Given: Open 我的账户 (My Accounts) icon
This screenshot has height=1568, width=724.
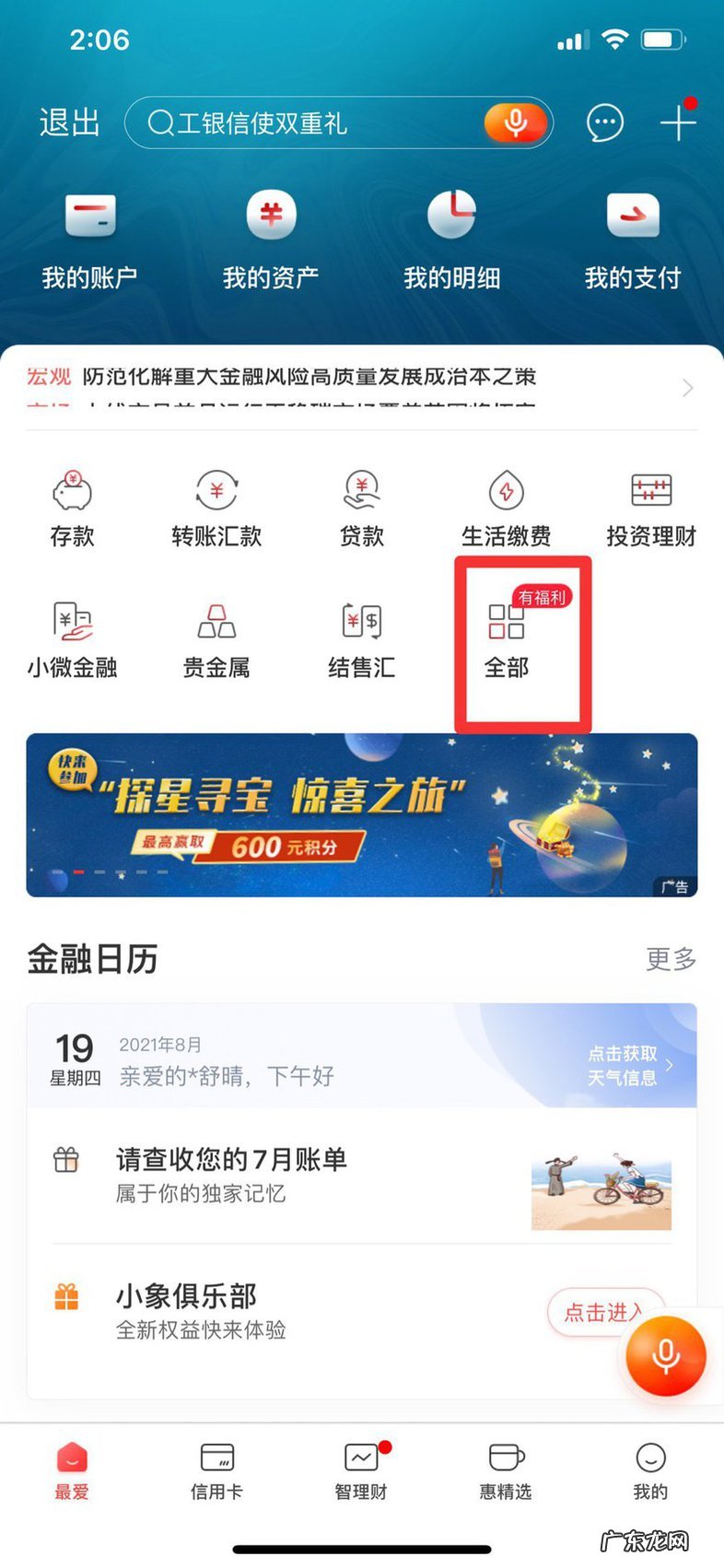Looking at the screenshot, I should coord(88,235).
